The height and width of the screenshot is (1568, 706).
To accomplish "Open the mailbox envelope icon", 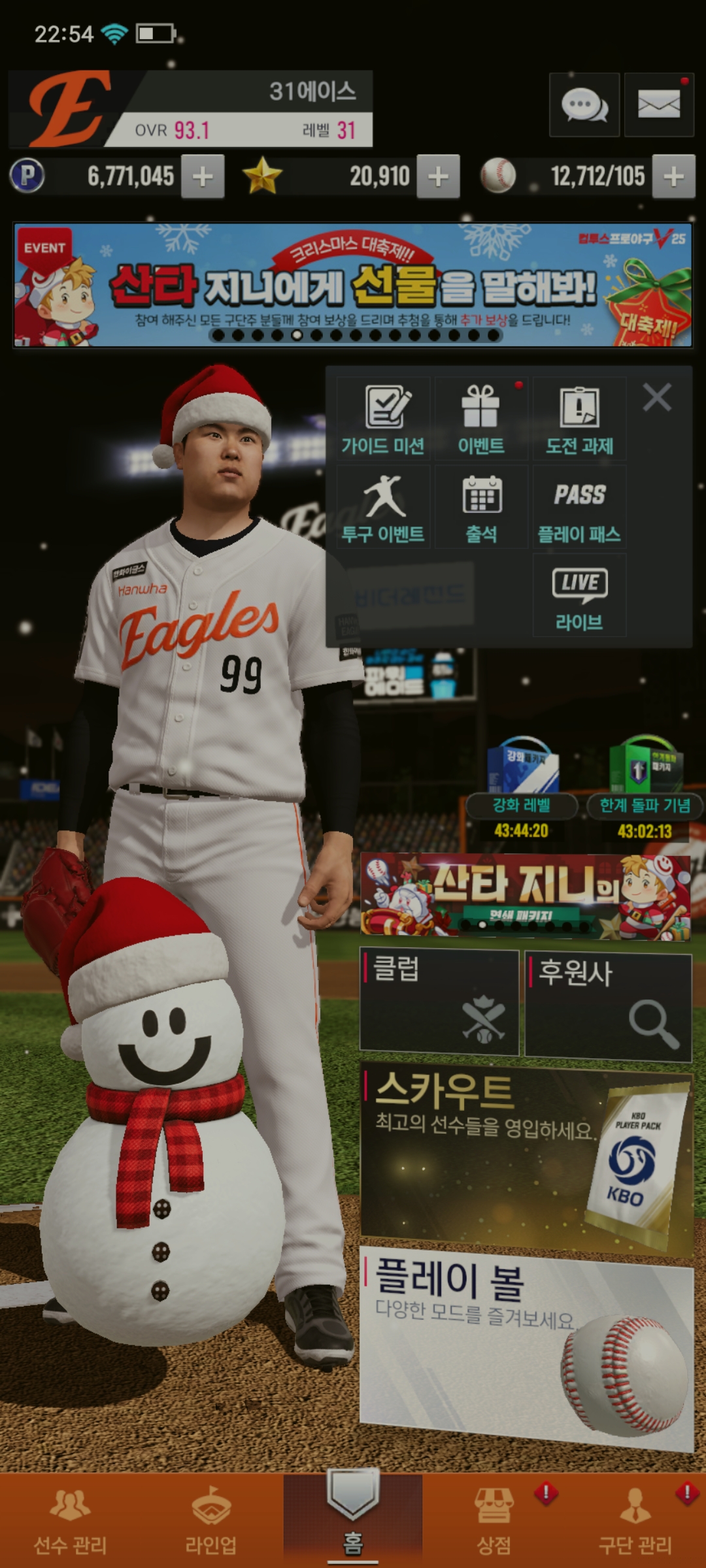I will pyautogui.click(x=658, y=105).
